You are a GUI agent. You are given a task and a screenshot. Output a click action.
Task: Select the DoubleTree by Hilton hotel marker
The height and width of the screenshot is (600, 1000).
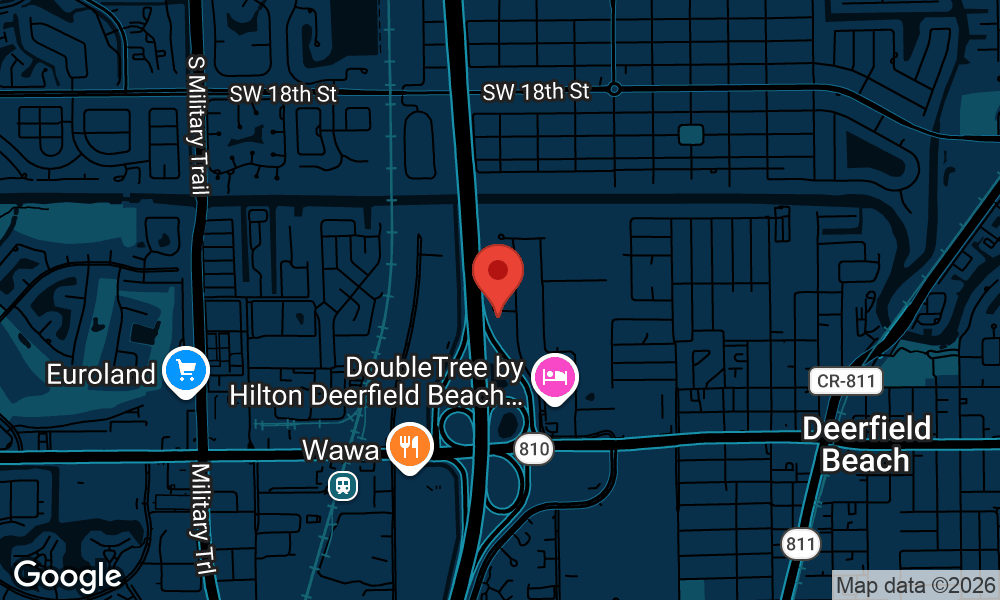click(x=555, y=377)
